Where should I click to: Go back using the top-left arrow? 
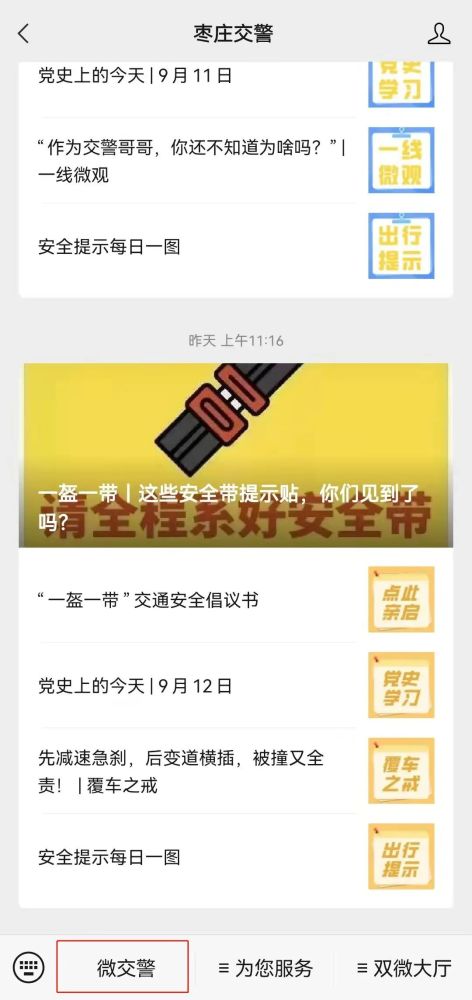click(x=24, y=33)
